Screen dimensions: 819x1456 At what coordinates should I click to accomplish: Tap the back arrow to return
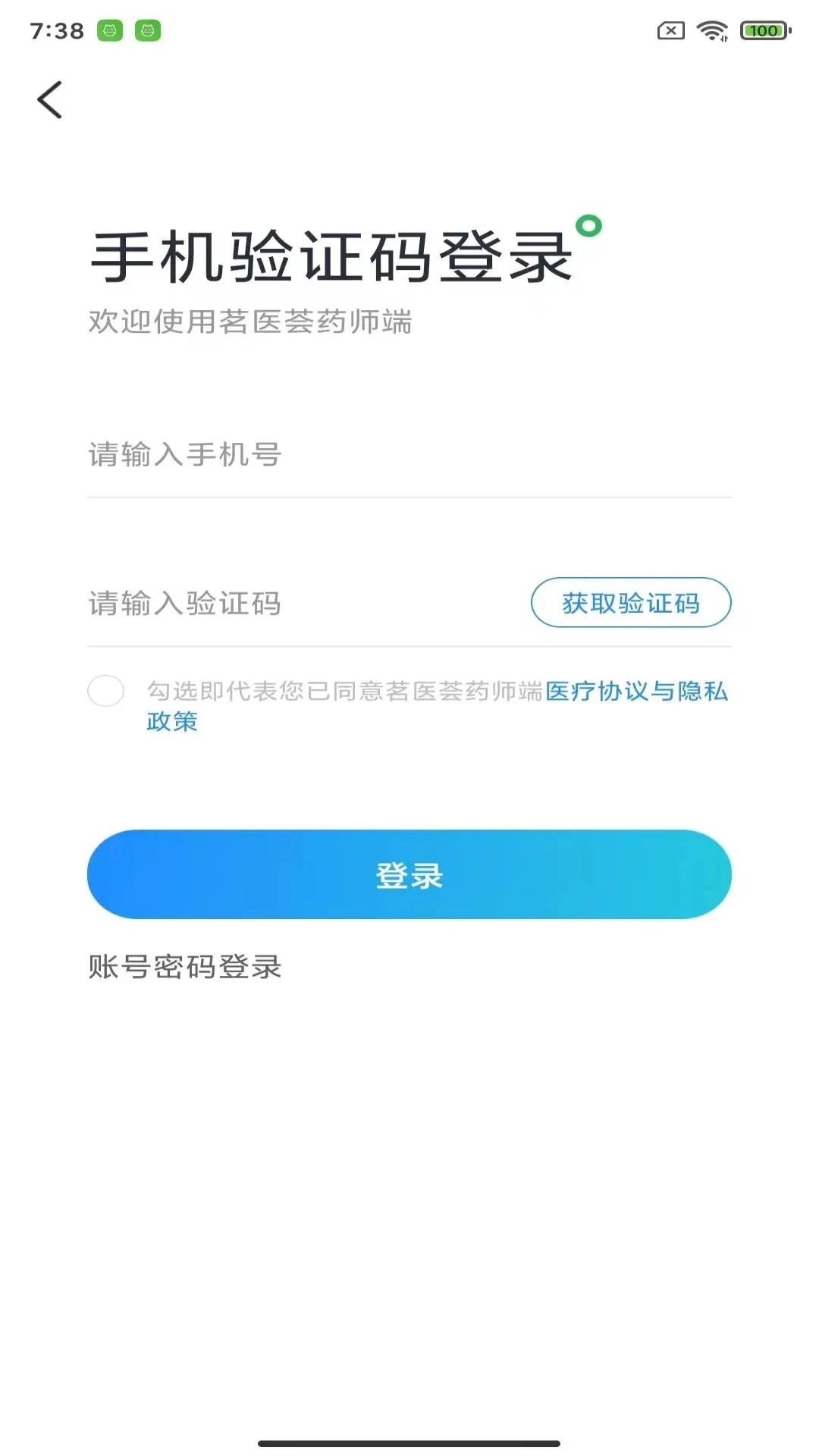click(x=50, y=99)
